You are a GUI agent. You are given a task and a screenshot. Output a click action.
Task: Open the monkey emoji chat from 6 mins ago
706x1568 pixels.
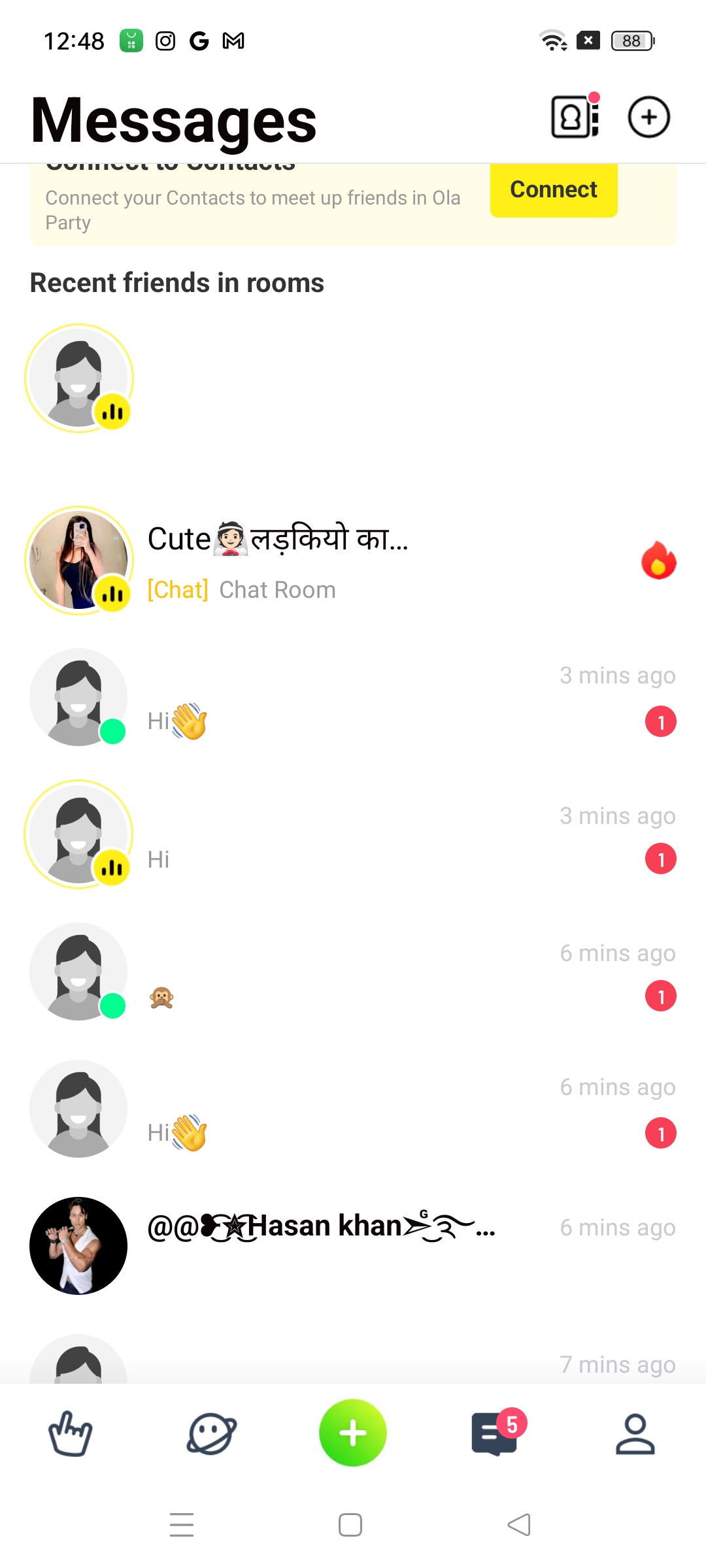coord(353,972)
